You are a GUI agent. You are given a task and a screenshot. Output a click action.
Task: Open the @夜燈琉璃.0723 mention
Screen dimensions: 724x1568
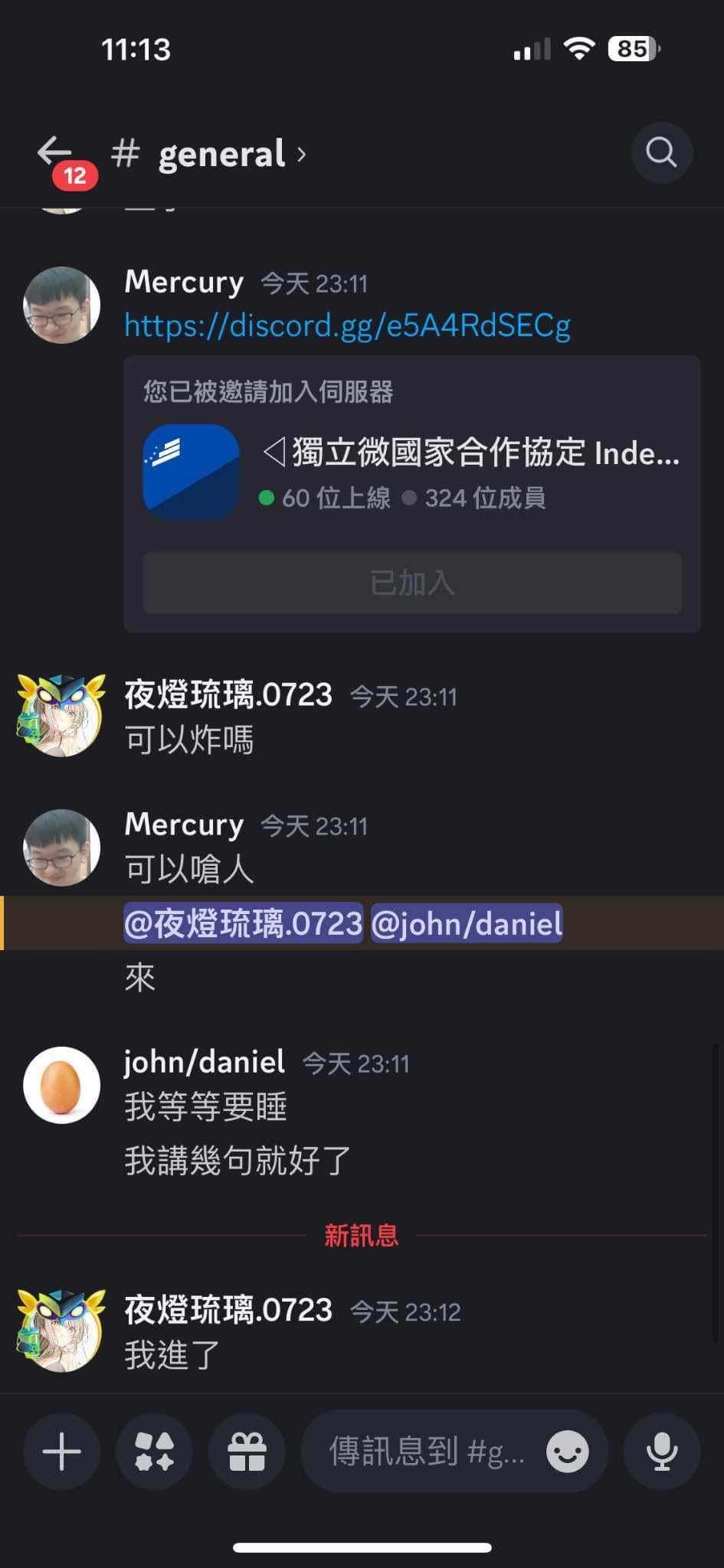pyautogui.click(x=243, y=923)
